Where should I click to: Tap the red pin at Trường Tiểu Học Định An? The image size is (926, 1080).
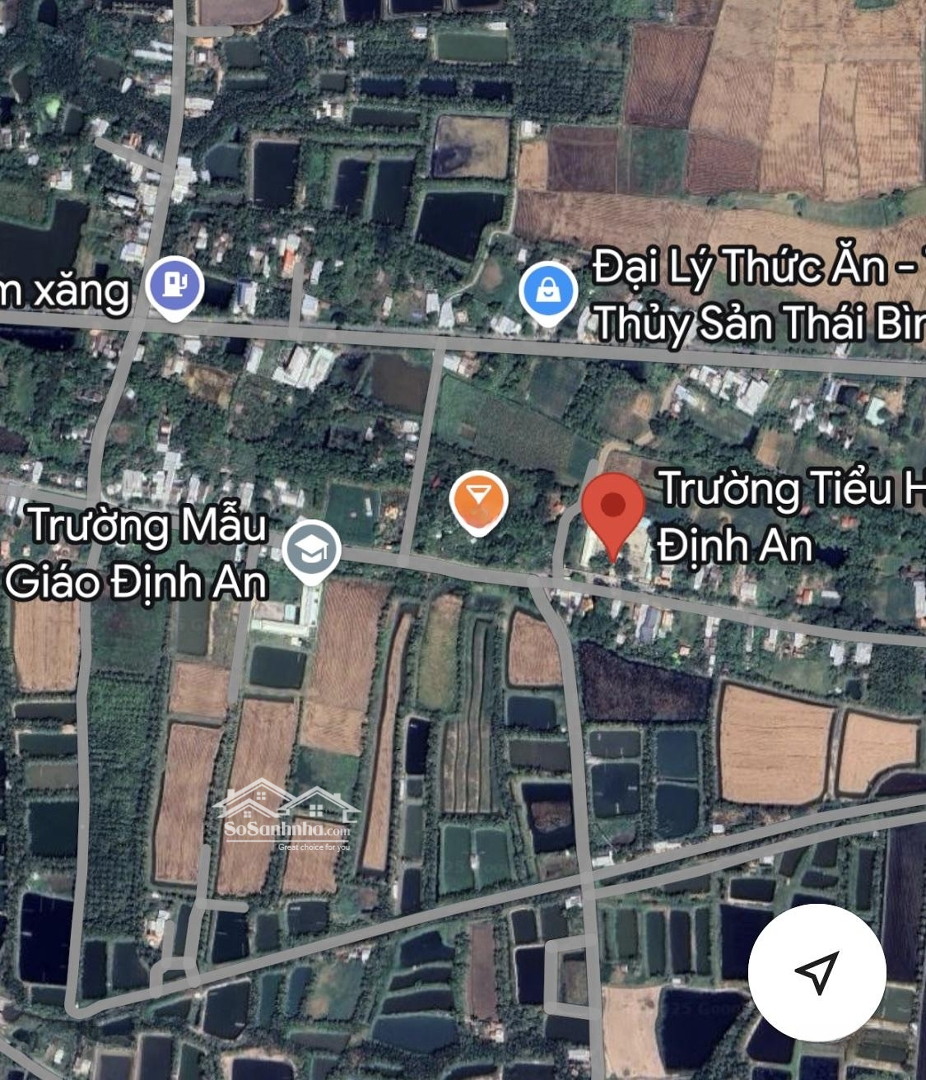pyautogui.click(x=613, y=508)
